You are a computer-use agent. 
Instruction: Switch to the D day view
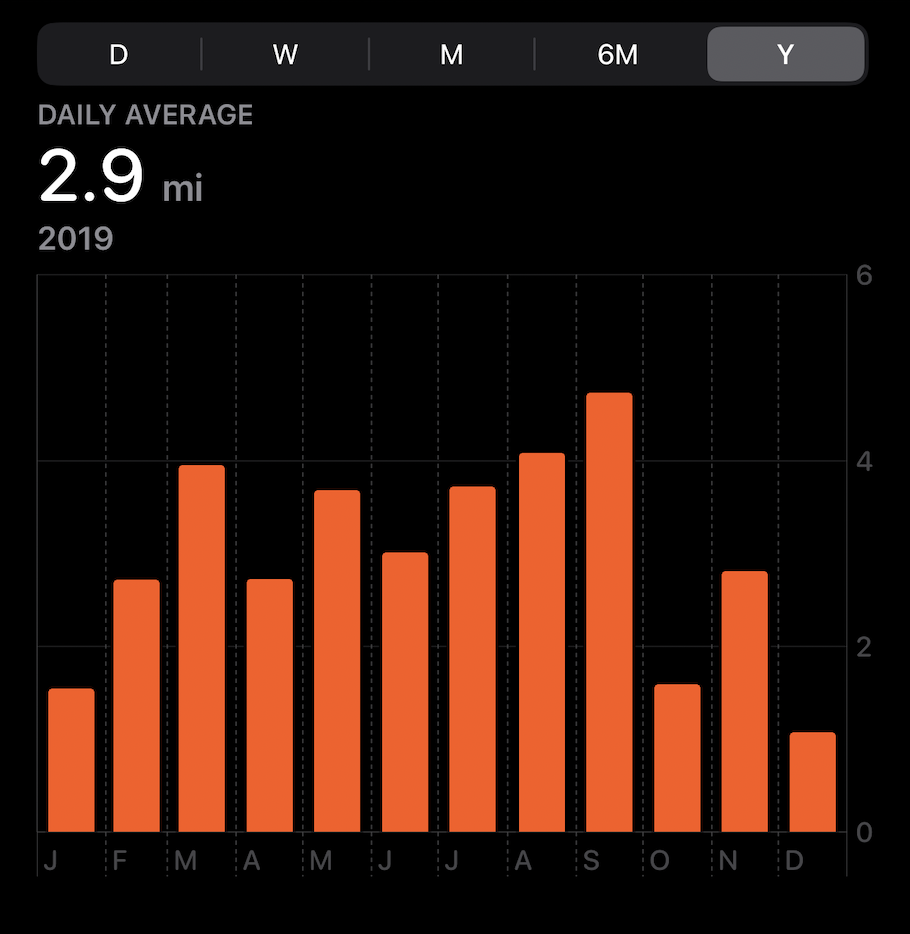click(119, 54)
